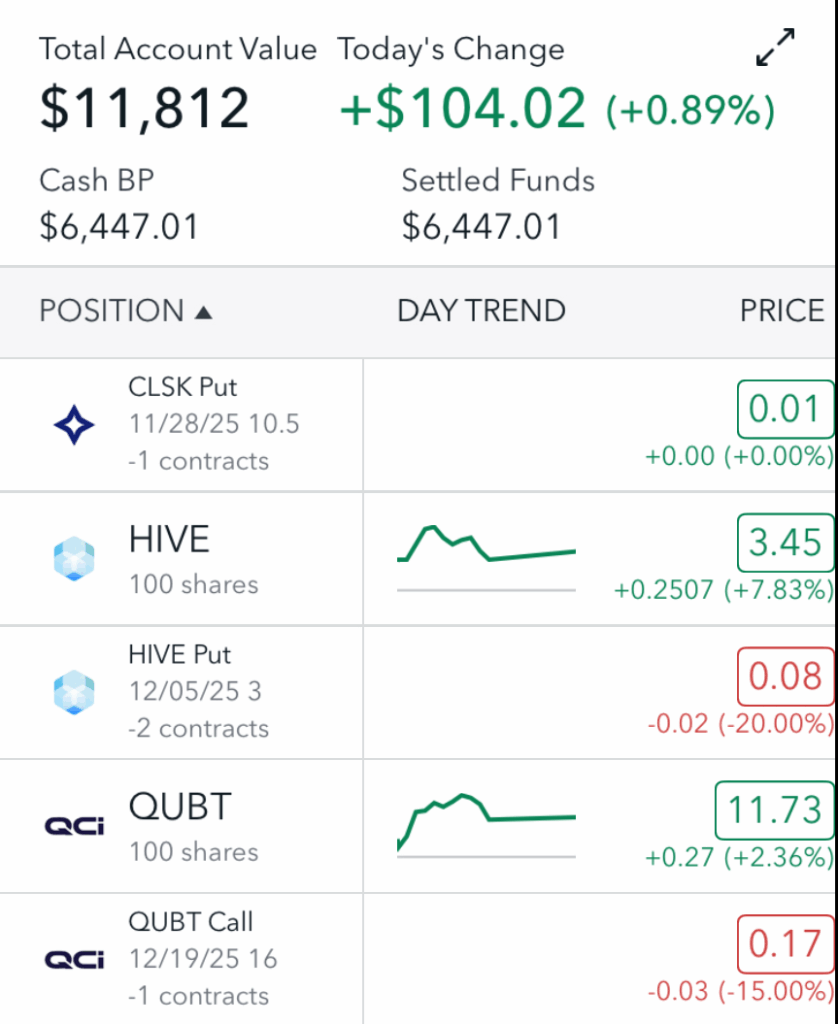838x1024 pixels.
Task: Sort the list by Position column
Action: click(x=125, y=311)
